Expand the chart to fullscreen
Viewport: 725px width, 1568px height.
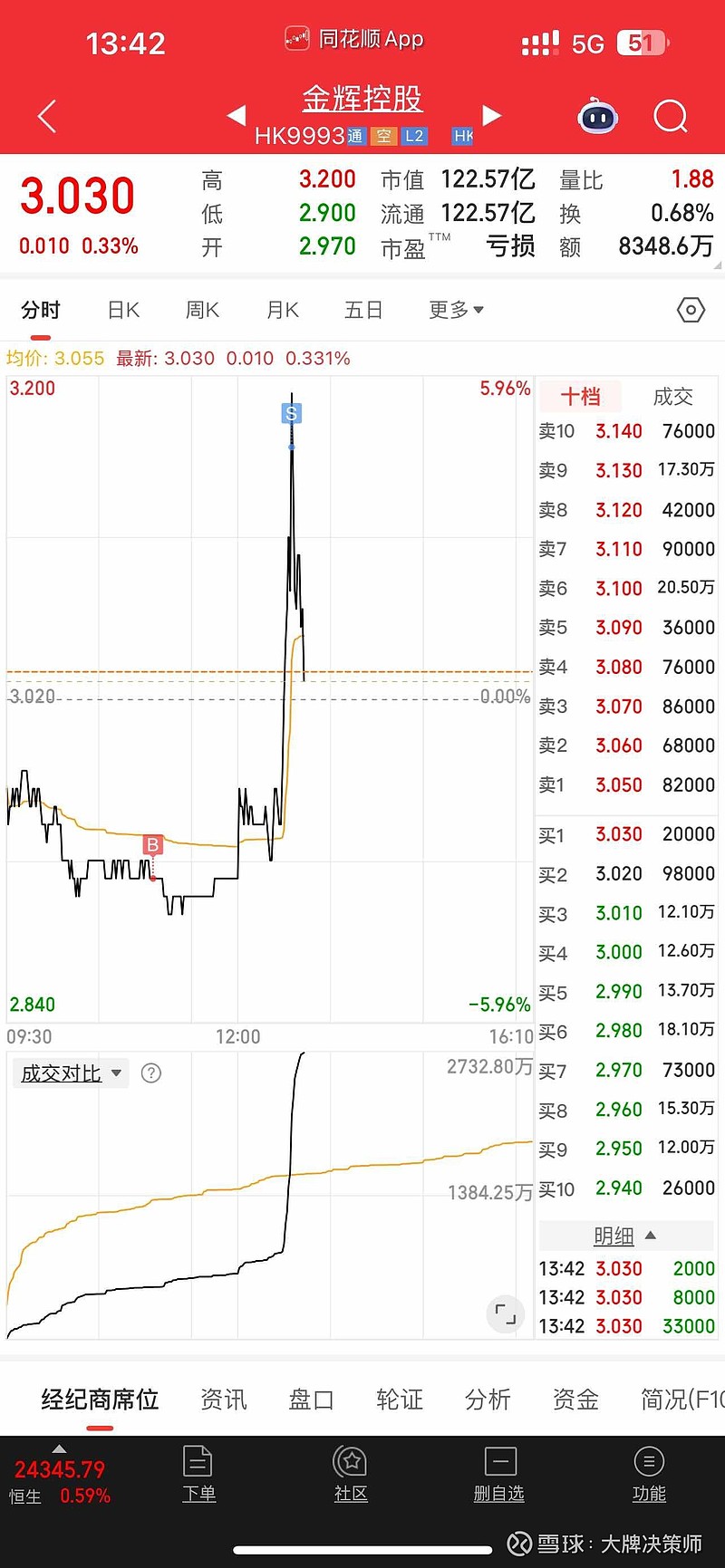(x=506, y=1313)
